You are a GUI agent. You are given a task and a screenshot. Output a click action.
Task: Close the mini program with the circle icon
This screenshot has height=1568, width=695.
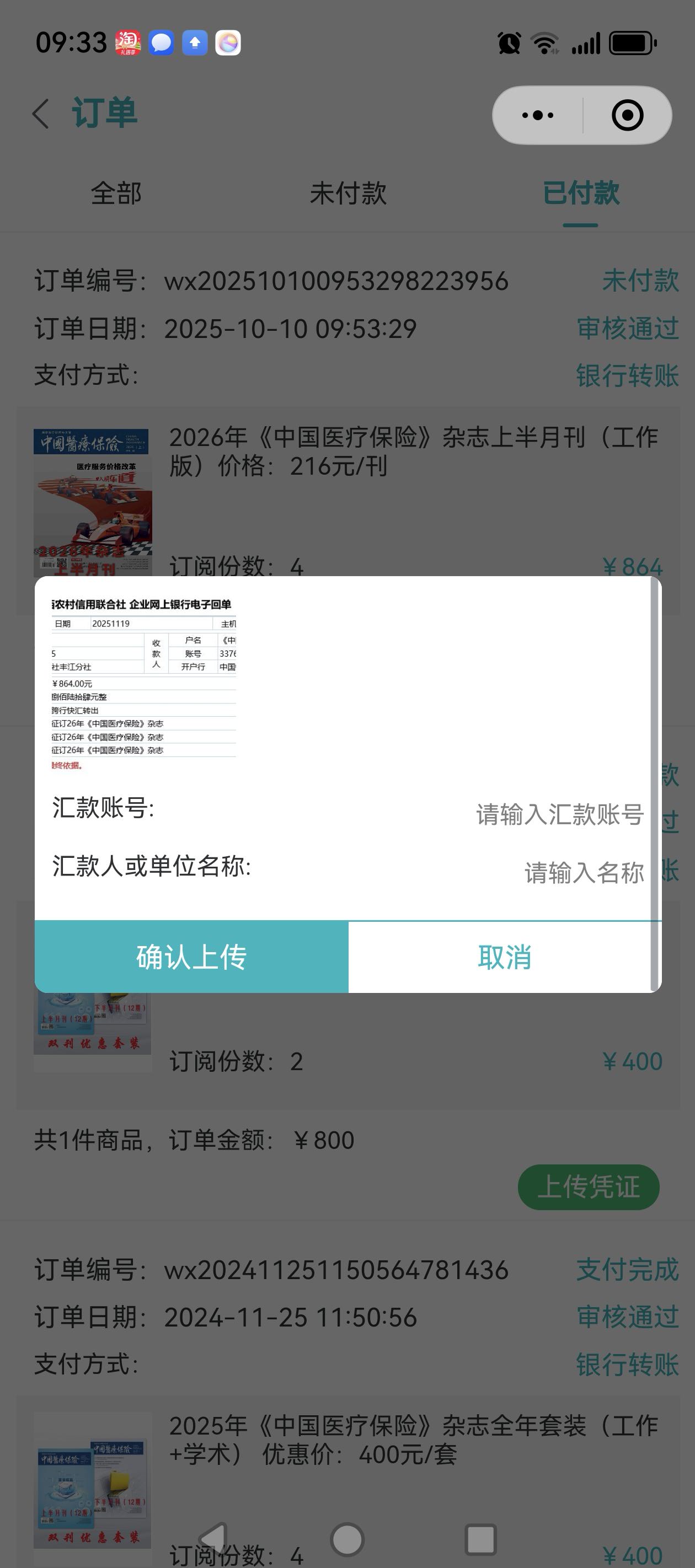[627, 115]
